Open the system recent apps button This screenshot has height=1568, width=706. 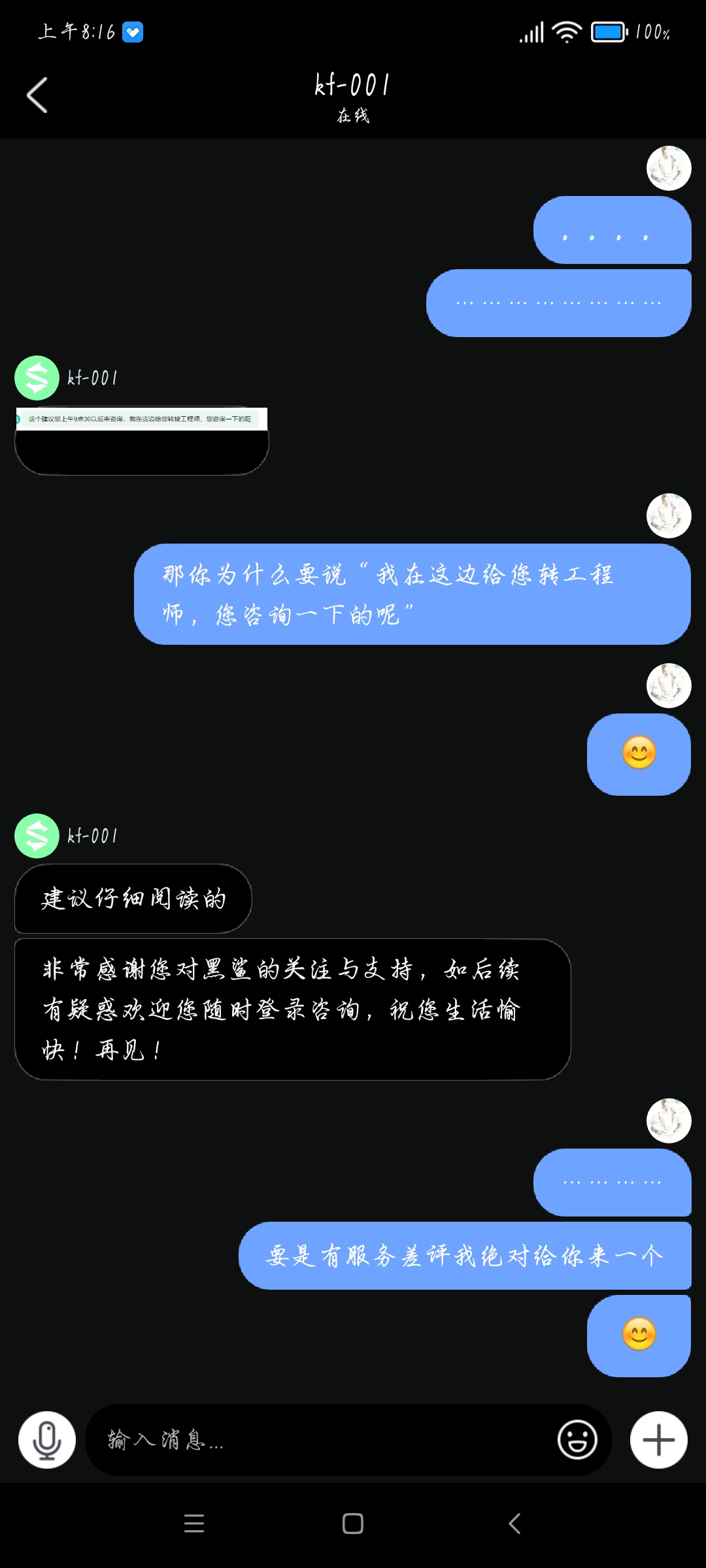pos(194,1524)
